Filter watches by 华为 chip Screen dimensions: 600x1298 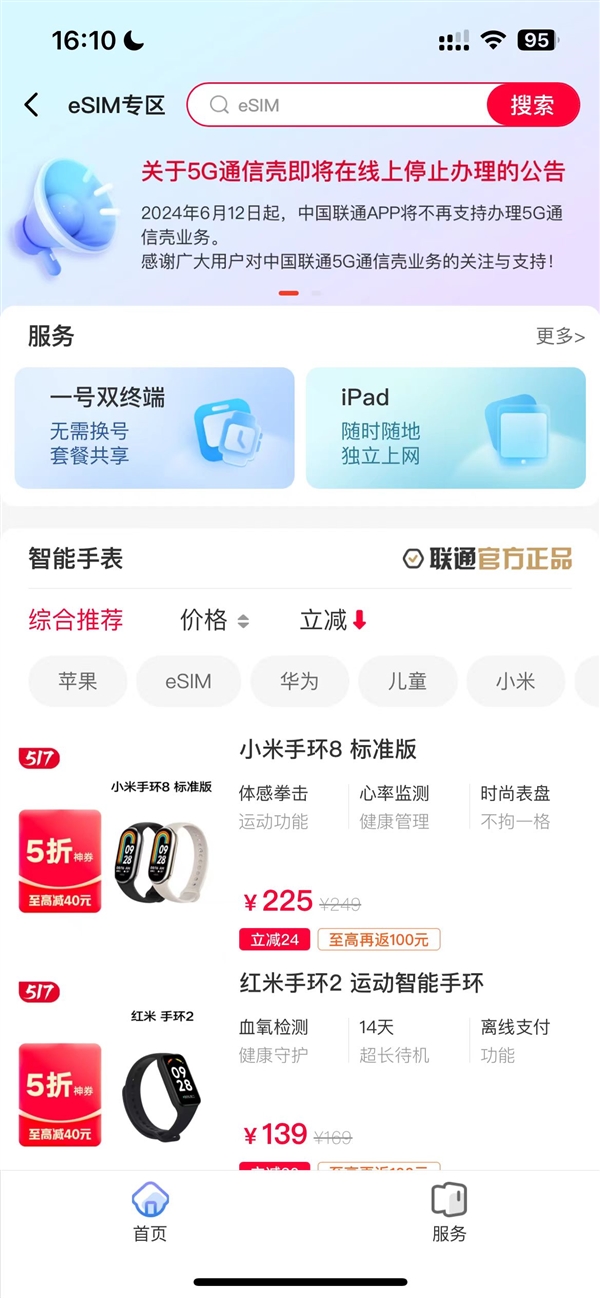(299, 682)
